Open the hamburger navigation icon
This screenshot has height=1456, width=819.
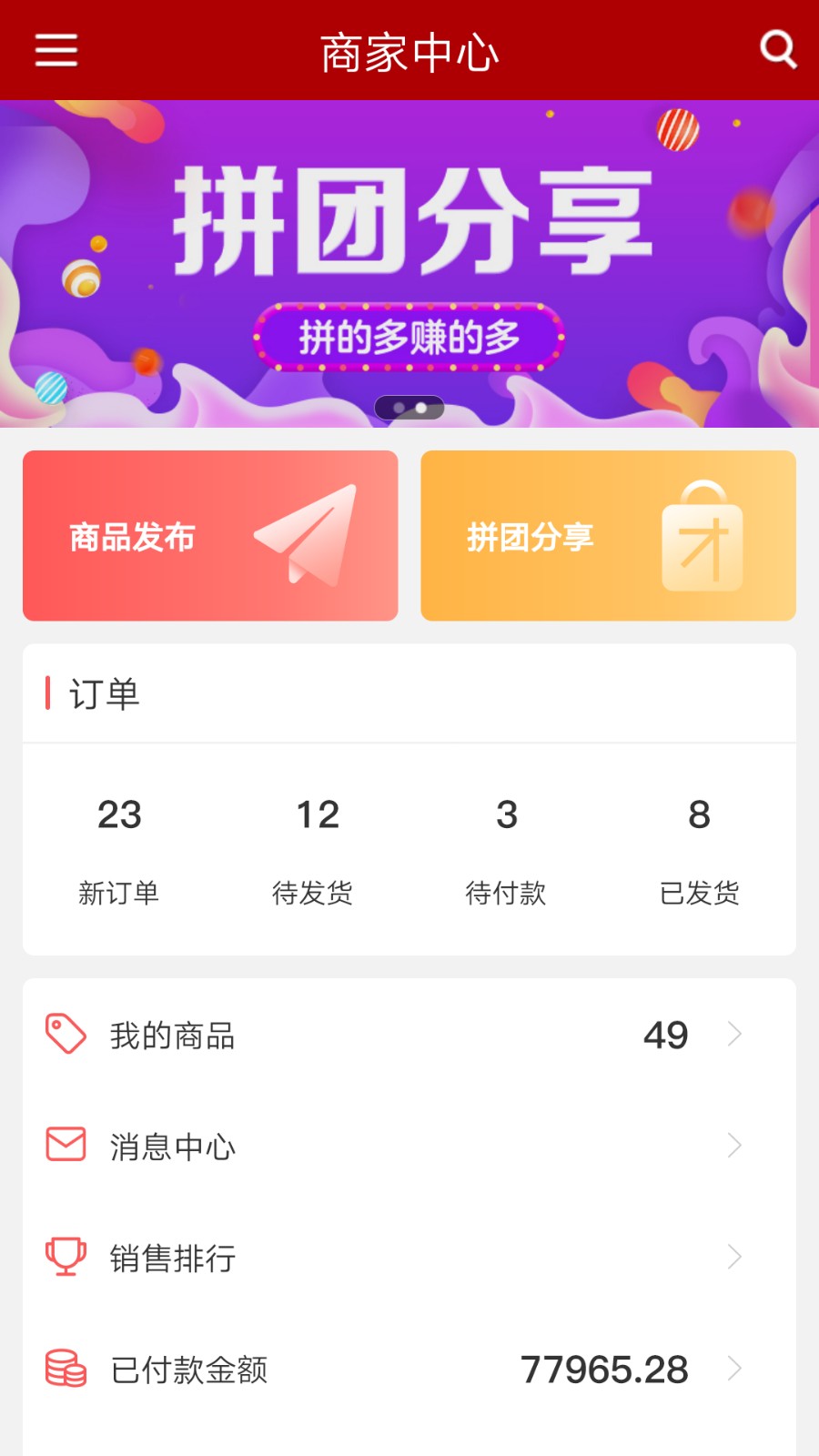pyautogui.click(x=55, y=50)
